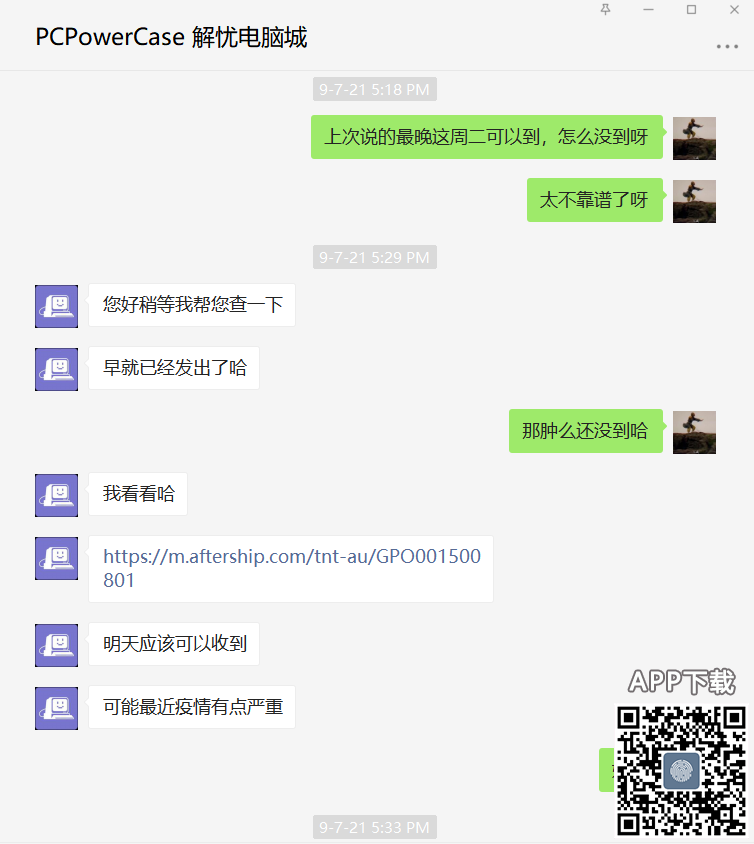754x844 pixels.
Task: Open the chat info three-dots menu
Action: click(727, 47)
